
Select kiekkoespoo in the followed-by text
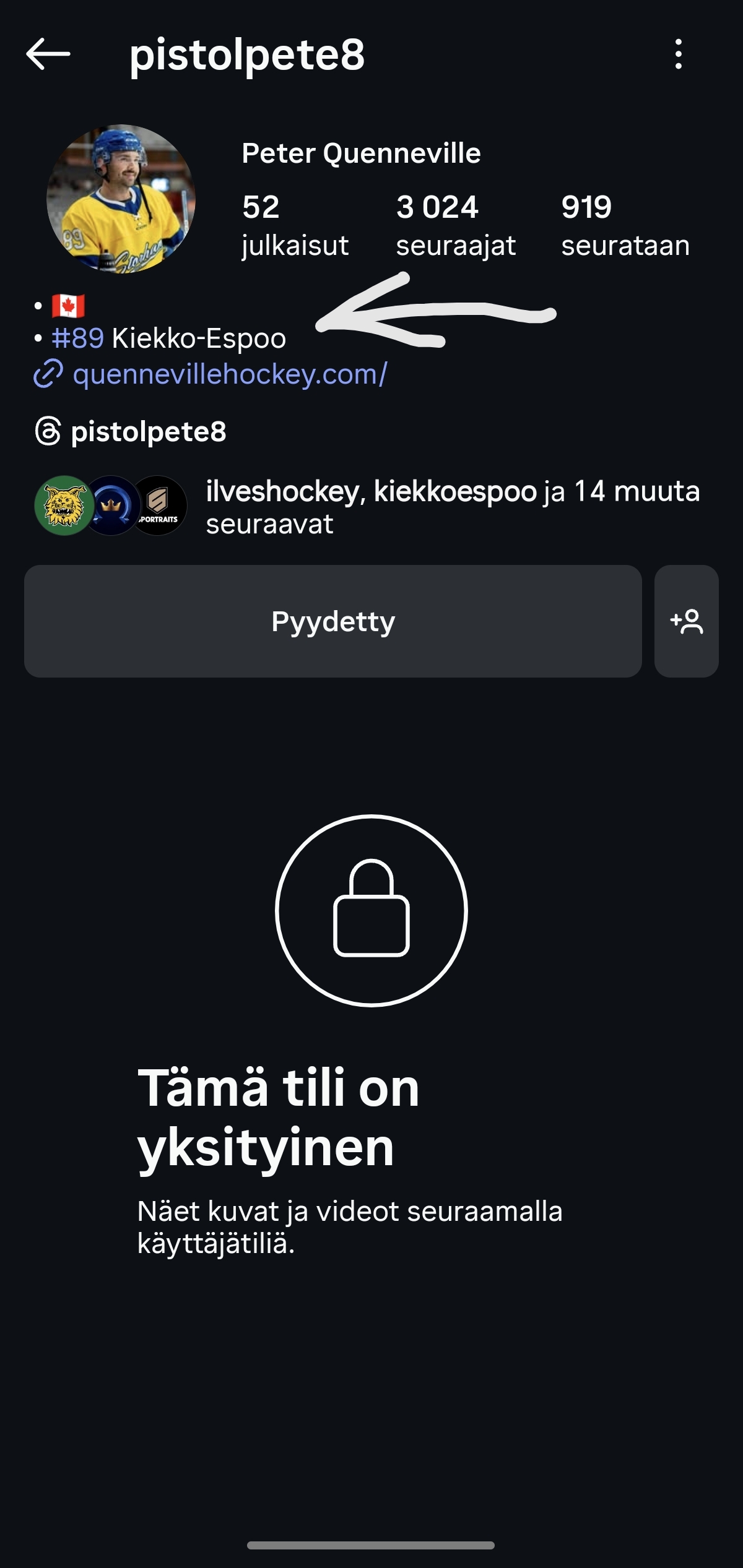pos(455,492)
